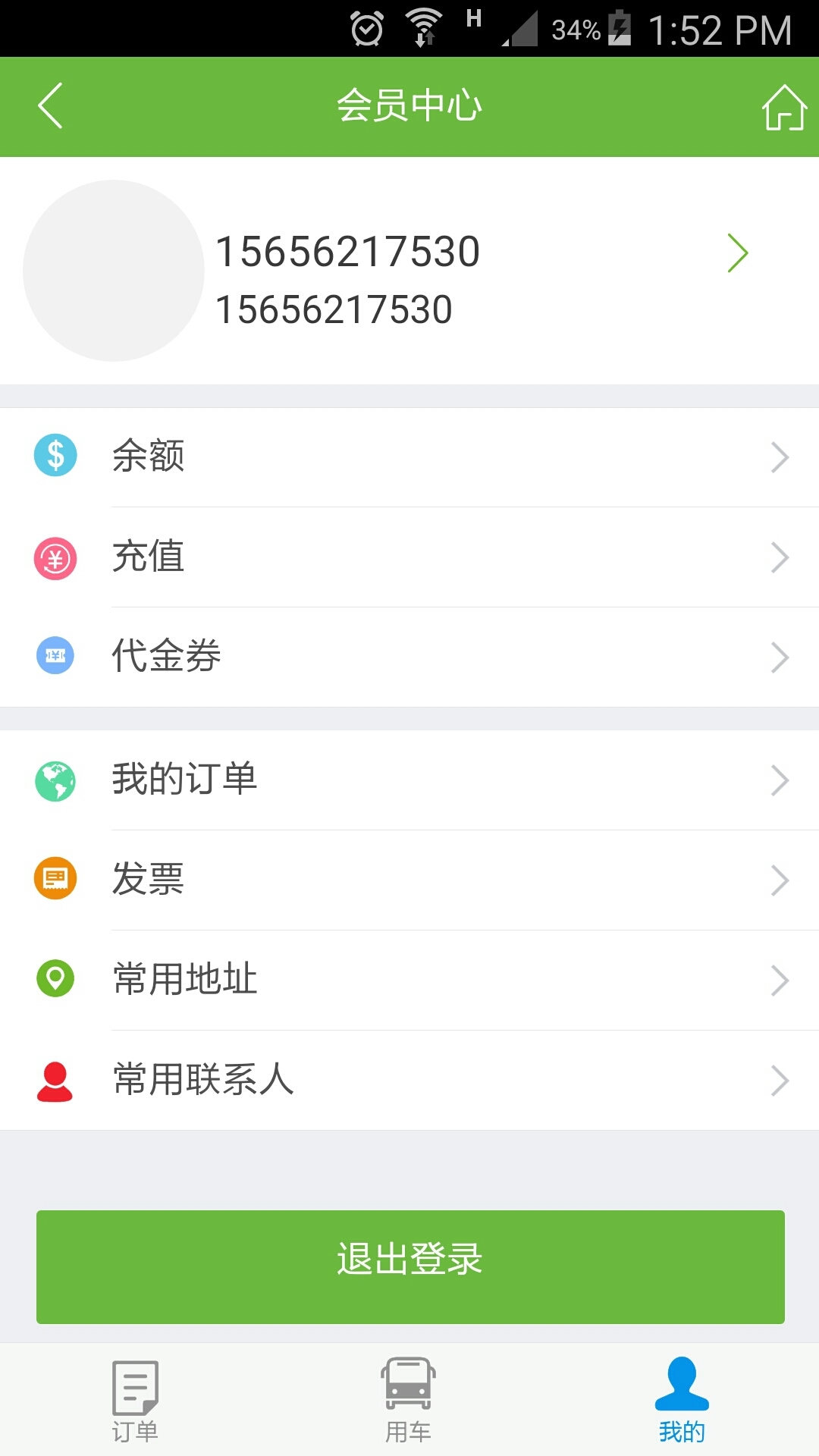Open the home icon in the header
This screenshot has height=1456, width=819.
click(783, 107)
